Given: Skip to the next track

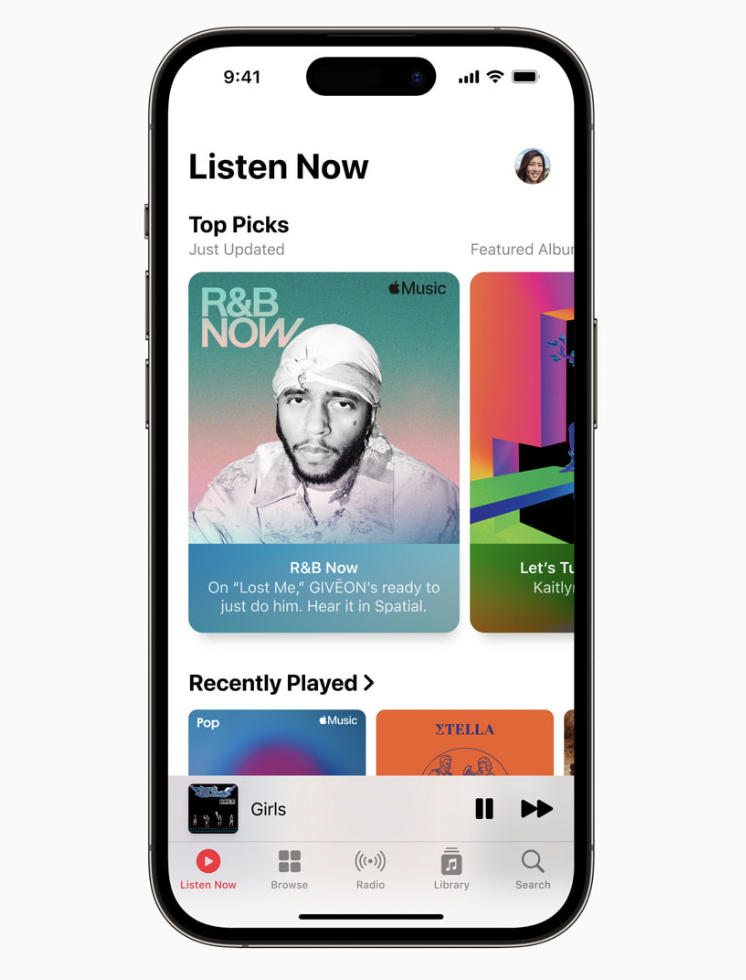Looking at the screenshot, I should (536, 809).
